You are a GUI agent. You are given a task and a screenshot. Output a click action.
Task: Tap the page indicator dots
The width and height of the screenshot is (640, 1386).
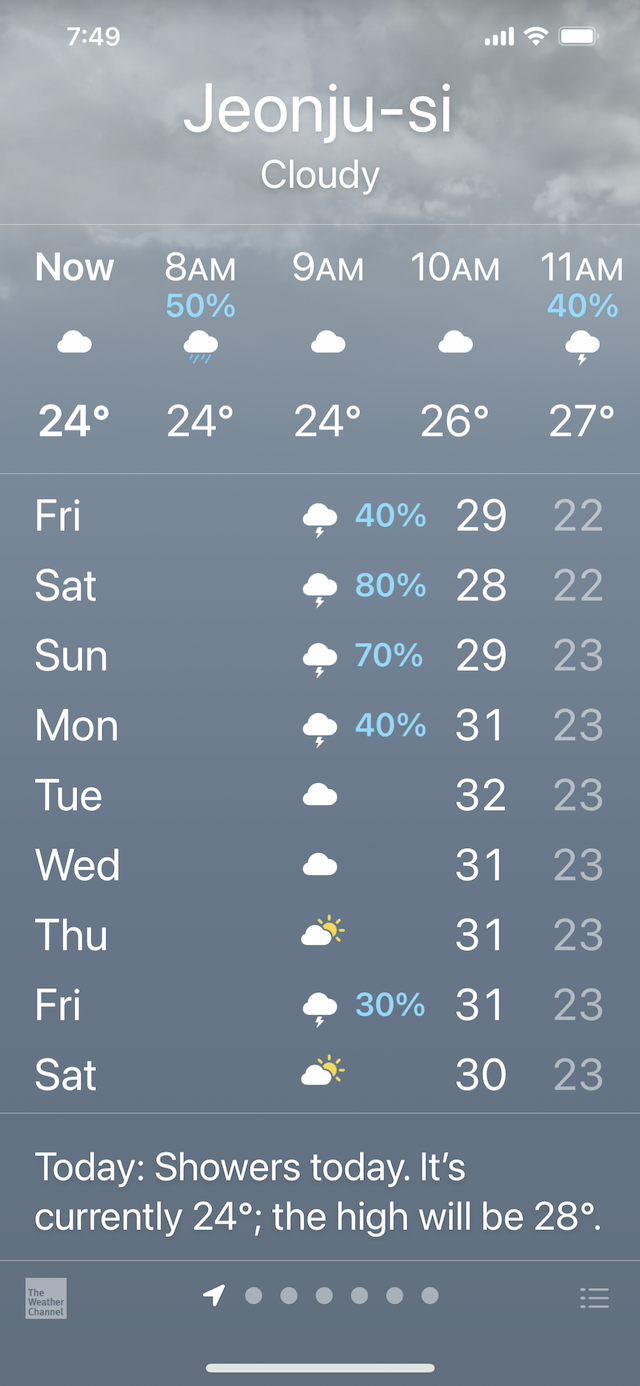323,1296
